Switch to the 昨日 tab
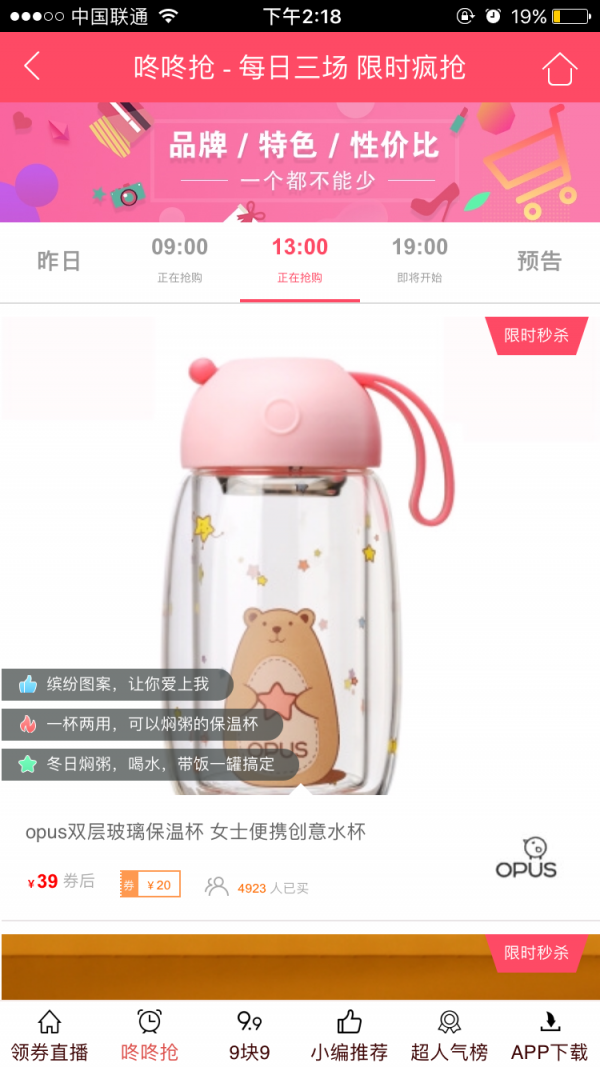This screenshot has width=600, height=1067. click(x=59, y=261)
